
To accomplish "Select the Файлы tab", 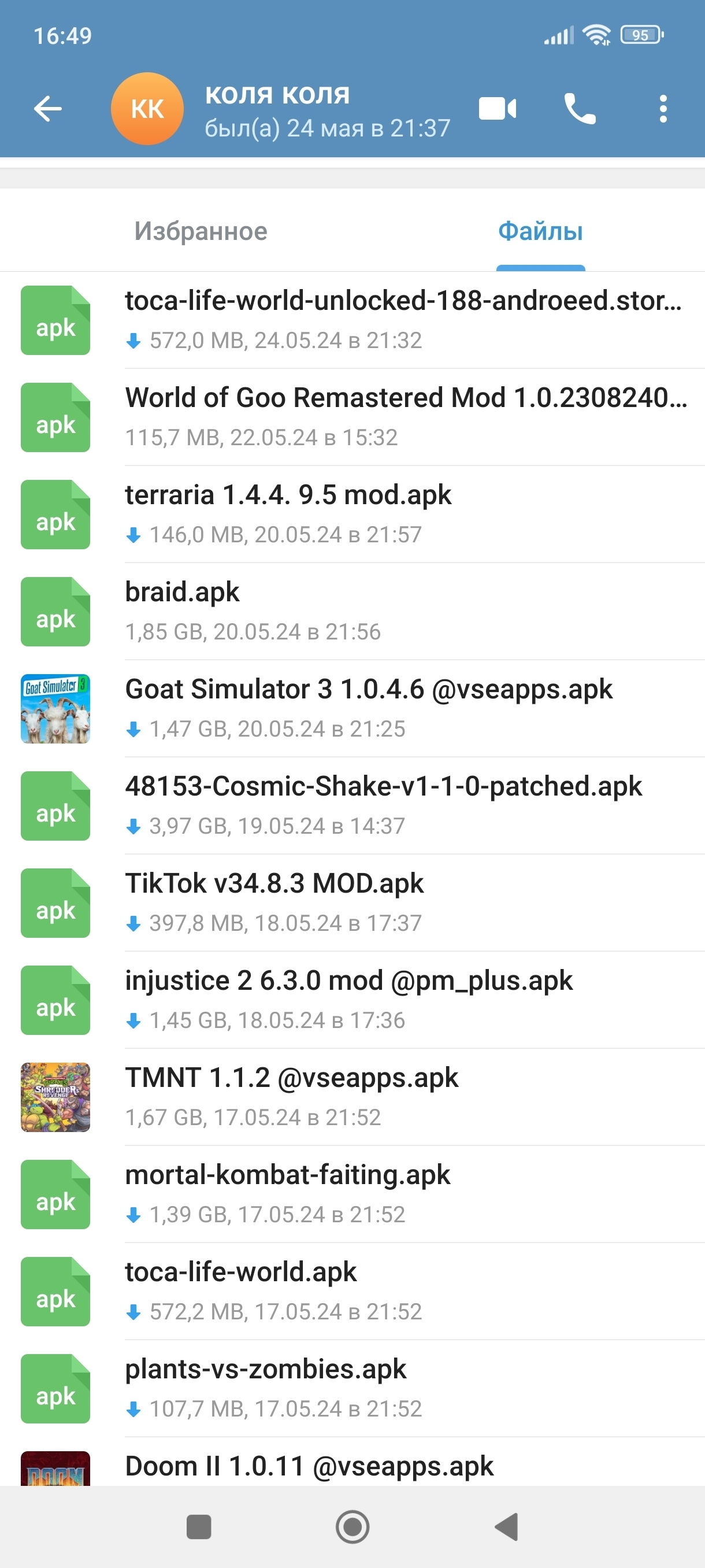I will point(540,231).
